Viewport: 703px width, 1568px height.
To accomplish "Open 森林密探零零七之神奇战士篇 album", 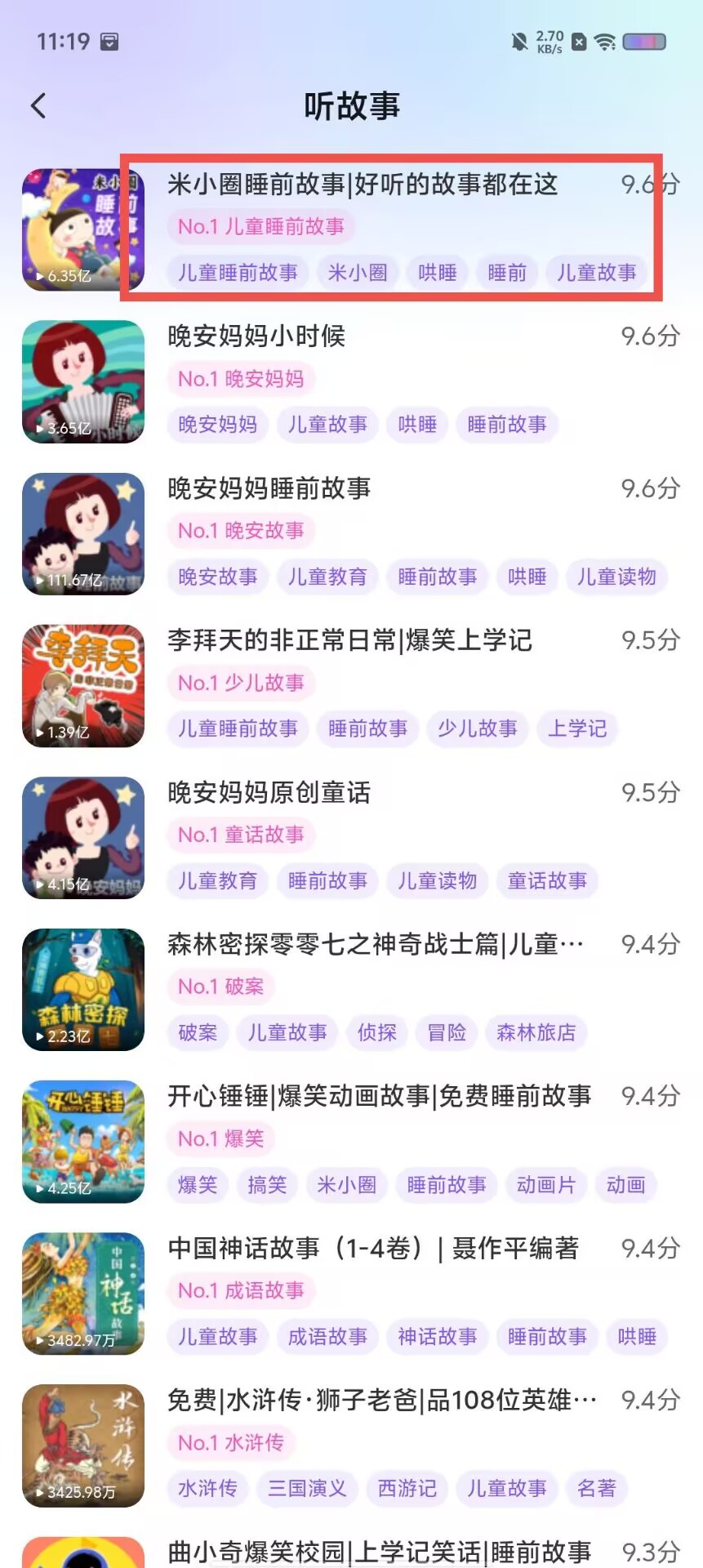I will tap(351, 989).
